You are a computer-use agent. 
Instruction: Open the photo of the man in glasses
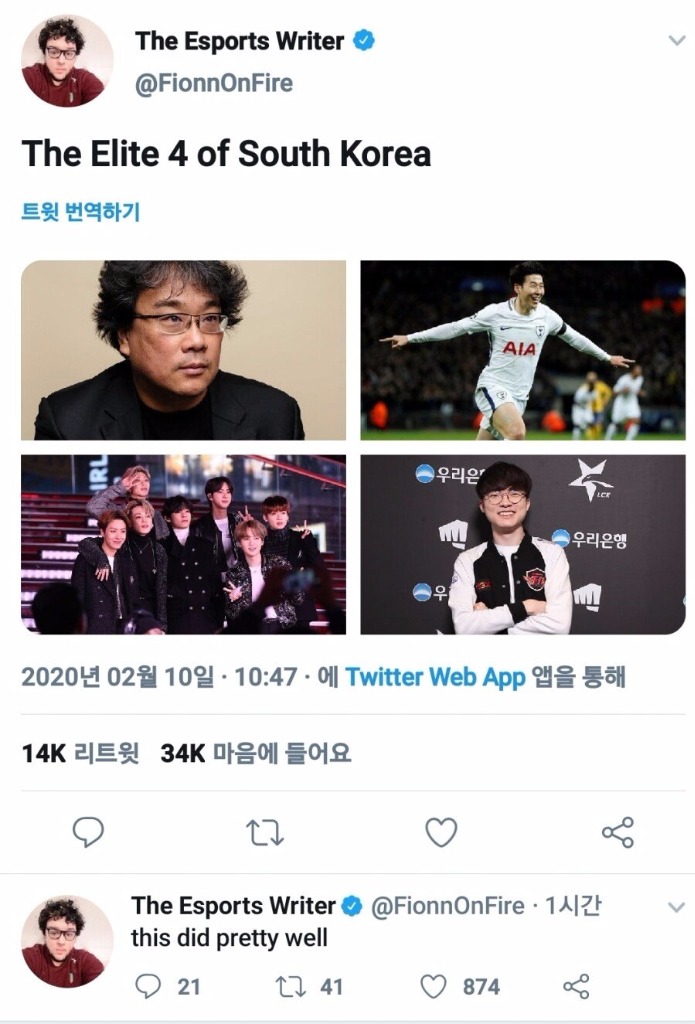click(184, 350)
